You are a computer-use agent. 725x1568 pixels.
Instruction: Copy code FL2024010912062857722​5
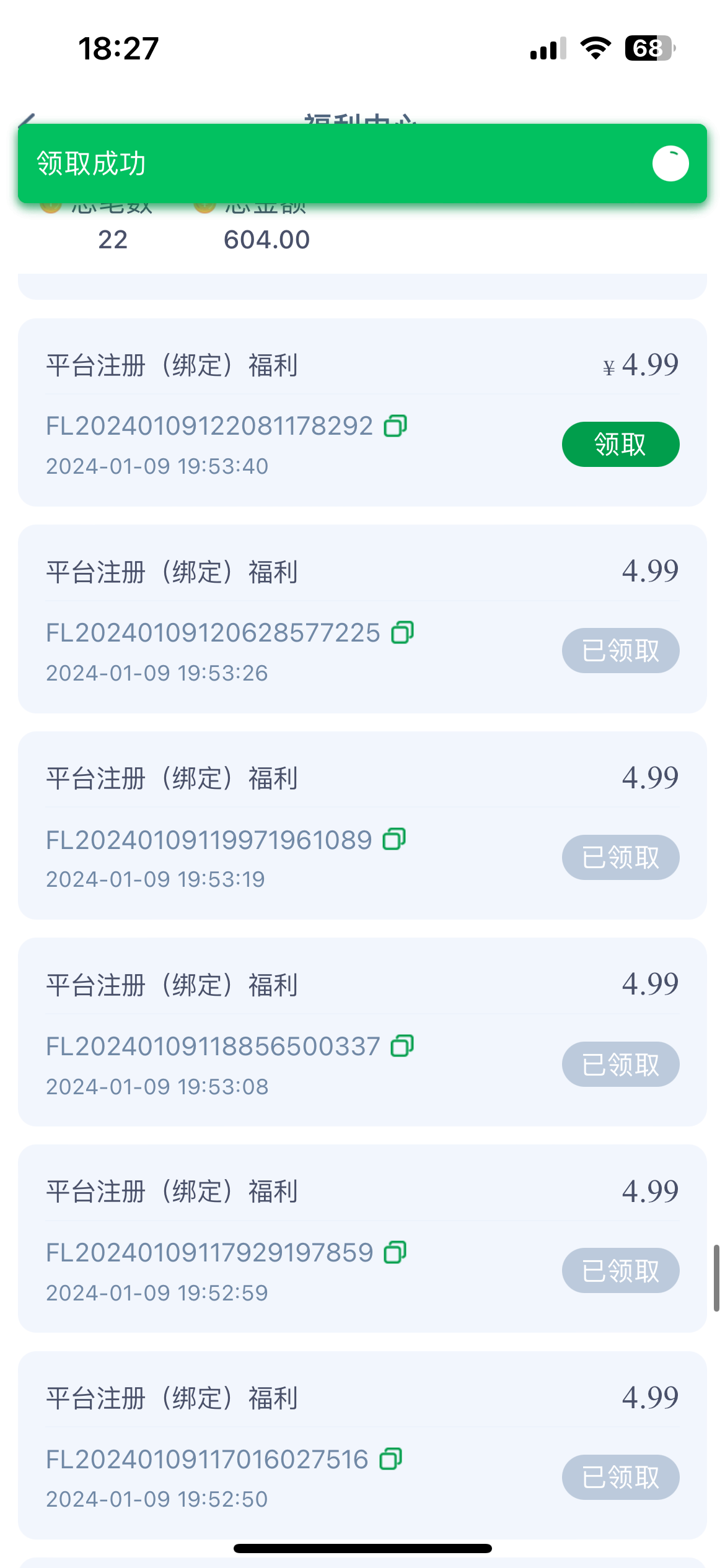click(403, 633)
